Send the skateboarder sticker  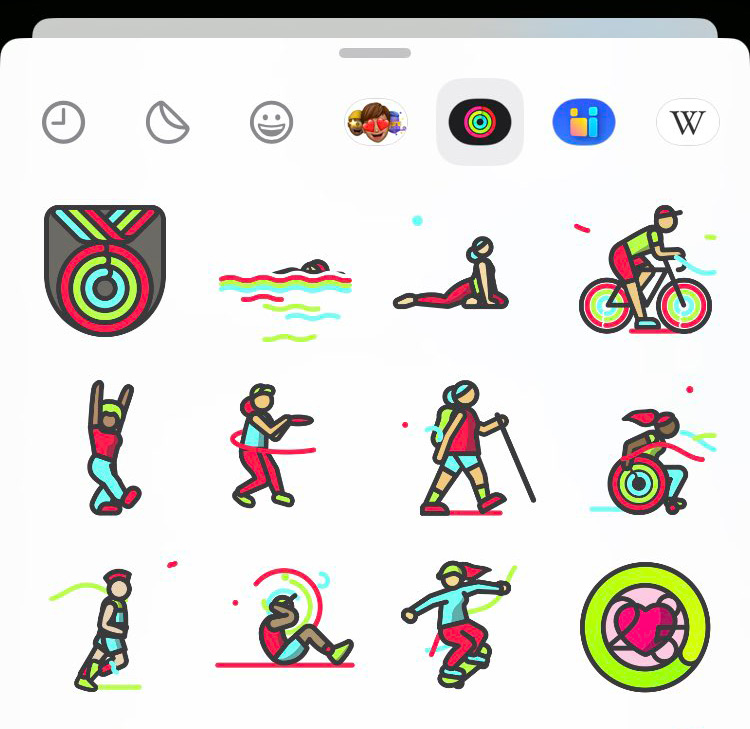coord(459,623)
